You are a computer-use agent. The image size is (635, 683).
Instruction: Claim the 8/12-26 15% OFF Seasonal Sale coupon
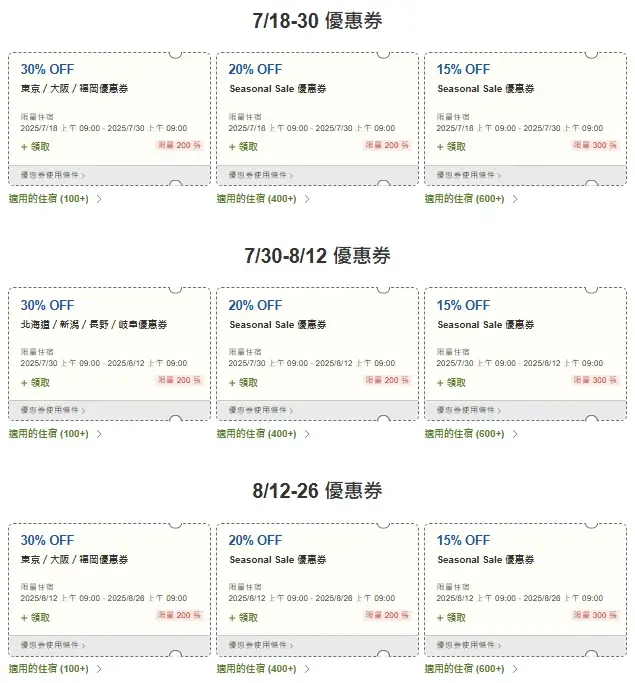click(451, 617)
